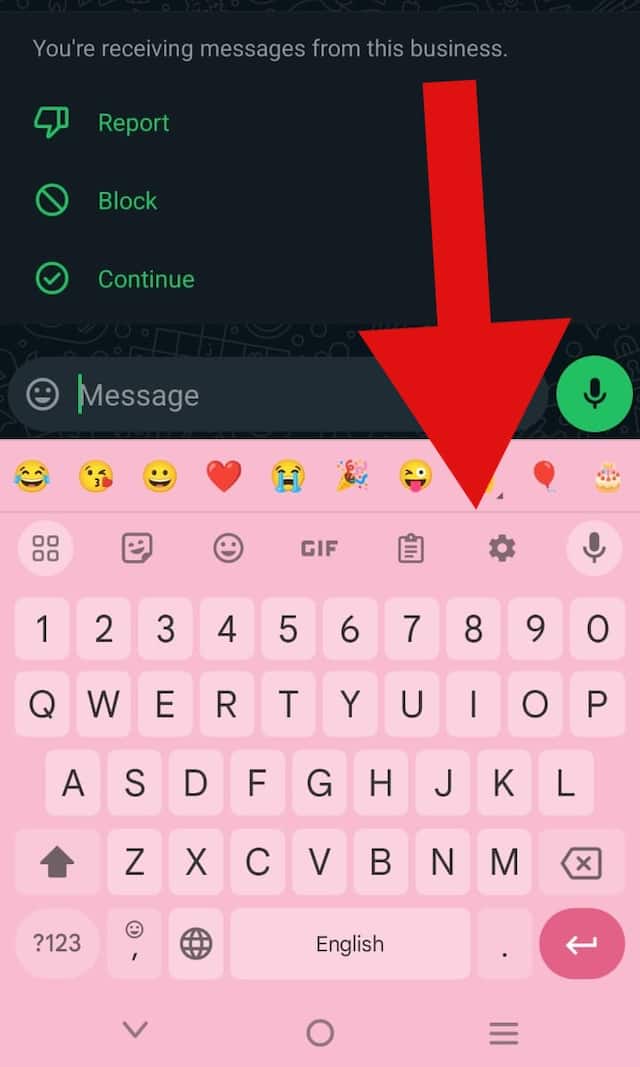Start keyboard voice typing
The width and height of the screenshot is (640, 1067).
[594, 548]
